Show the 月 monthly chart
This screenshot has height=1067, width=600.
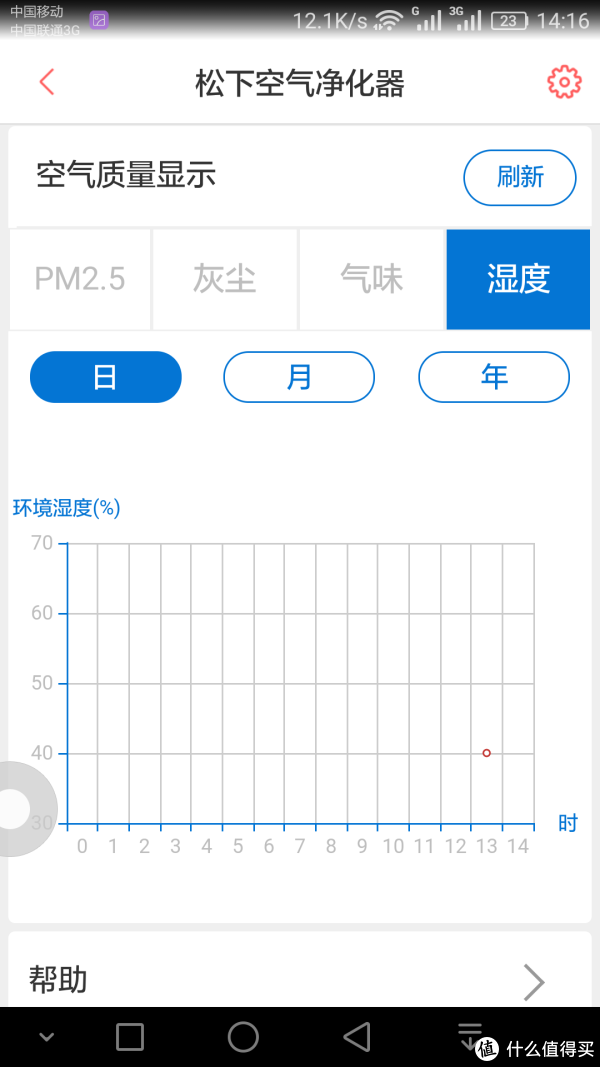(x=299, y=377)
